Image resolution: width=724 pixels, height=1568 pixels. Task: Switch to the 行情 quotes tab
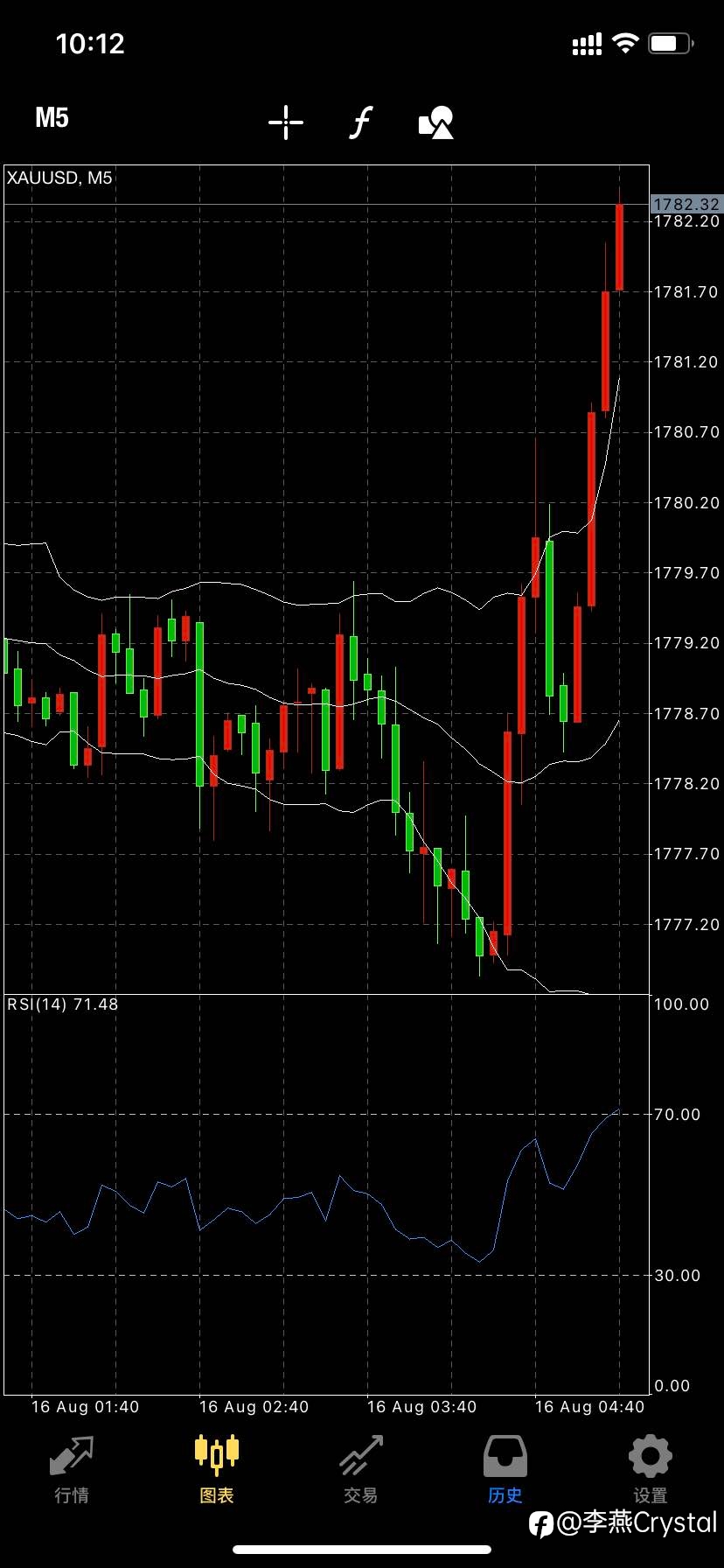point(72,1469)
